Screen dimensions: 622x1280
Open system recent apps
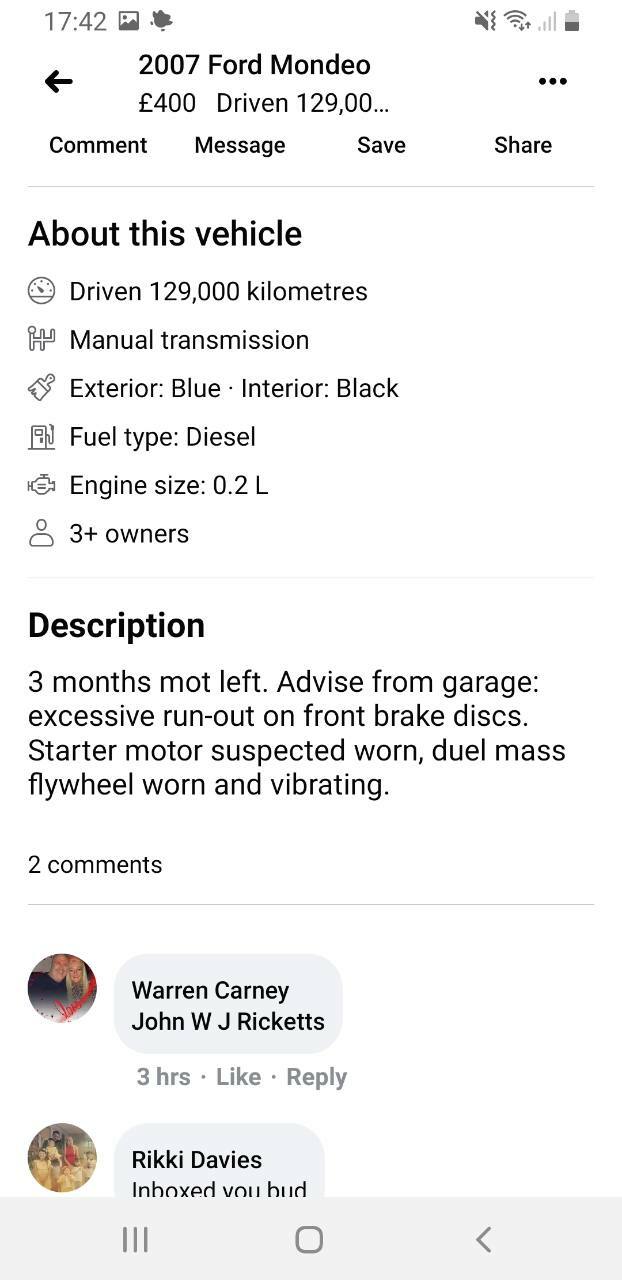(135, 1240)
